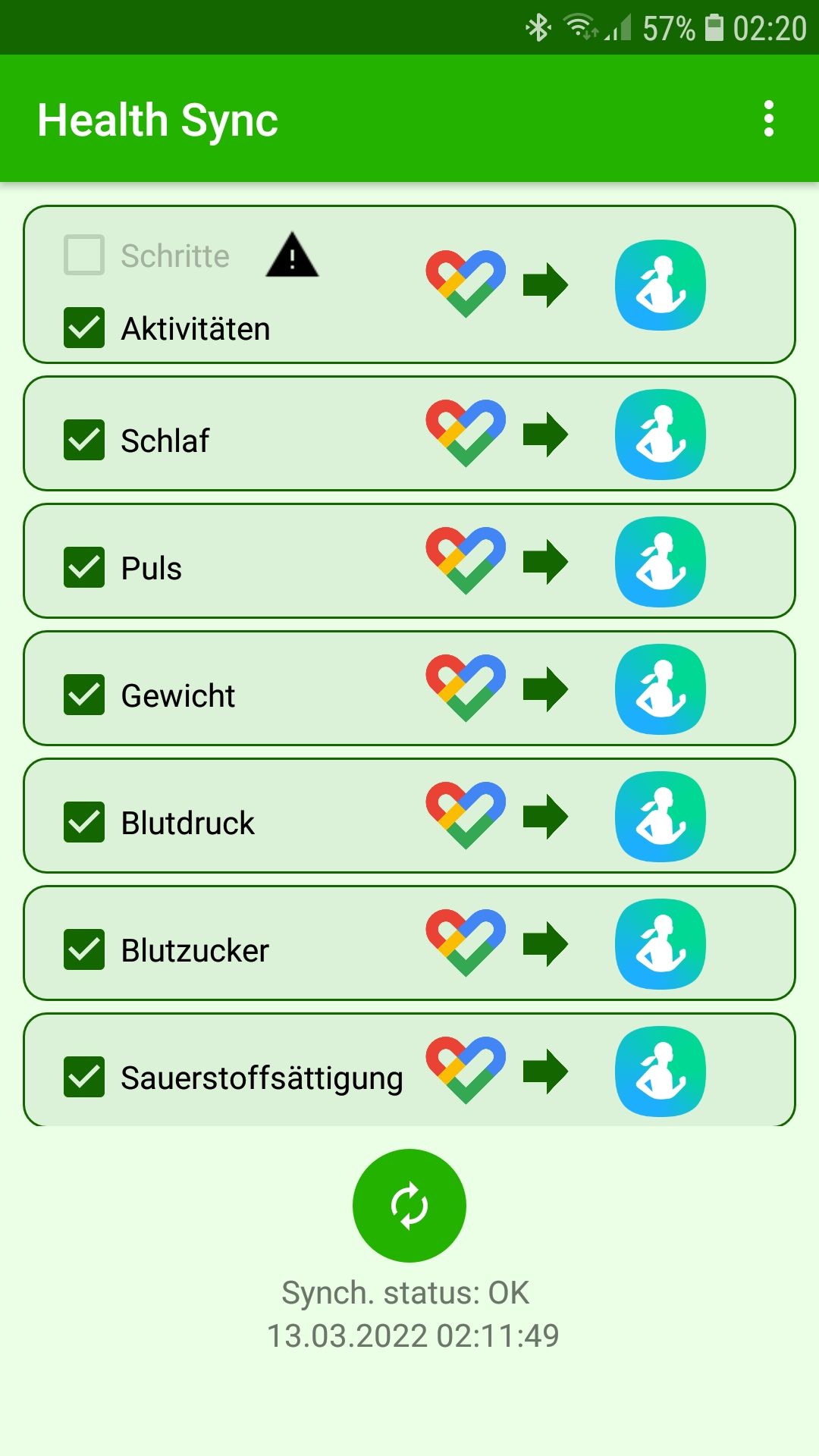Deselect the Blutdruck checkbox
The width and height of the screenshot is (819, 1456).
[x=84, y=822]
